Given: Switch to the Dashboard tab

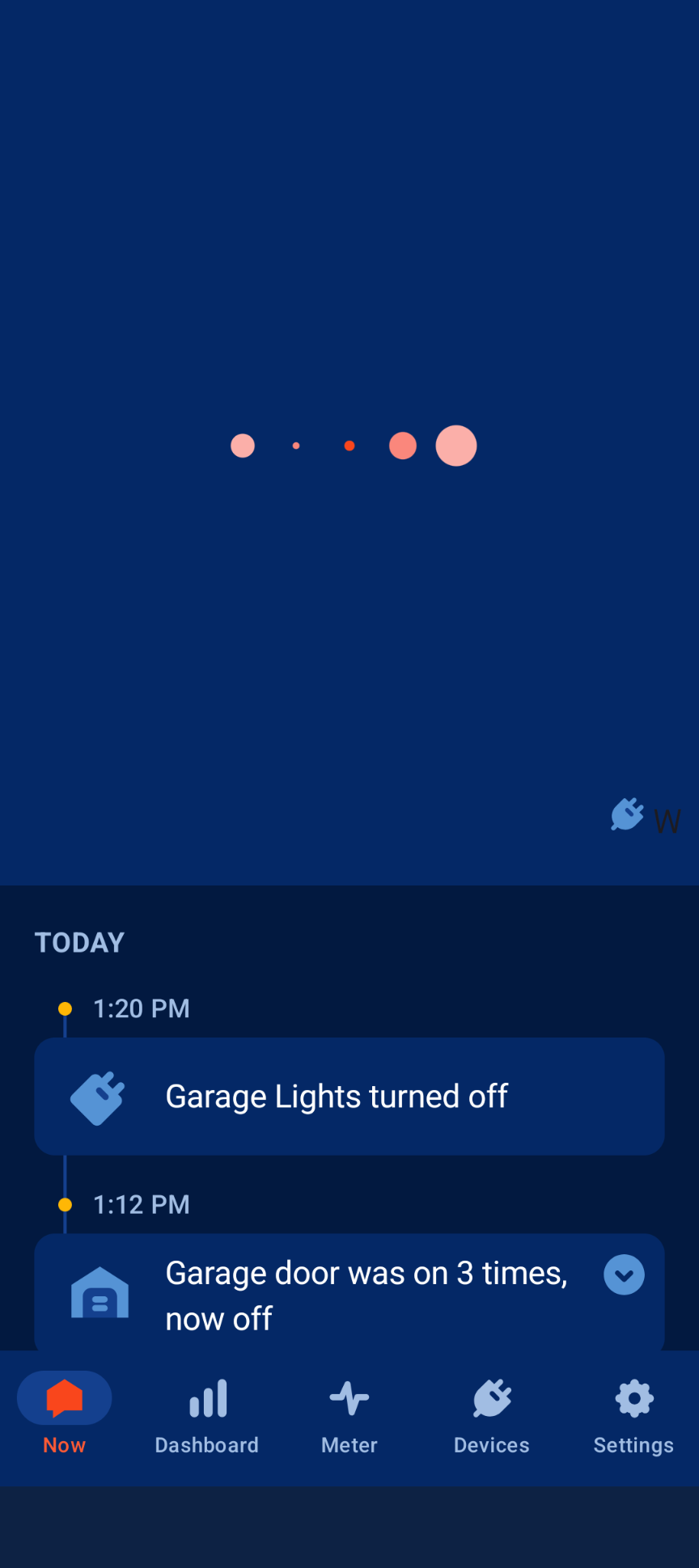Looking at the screenshot, I should tap(207, 1418).
